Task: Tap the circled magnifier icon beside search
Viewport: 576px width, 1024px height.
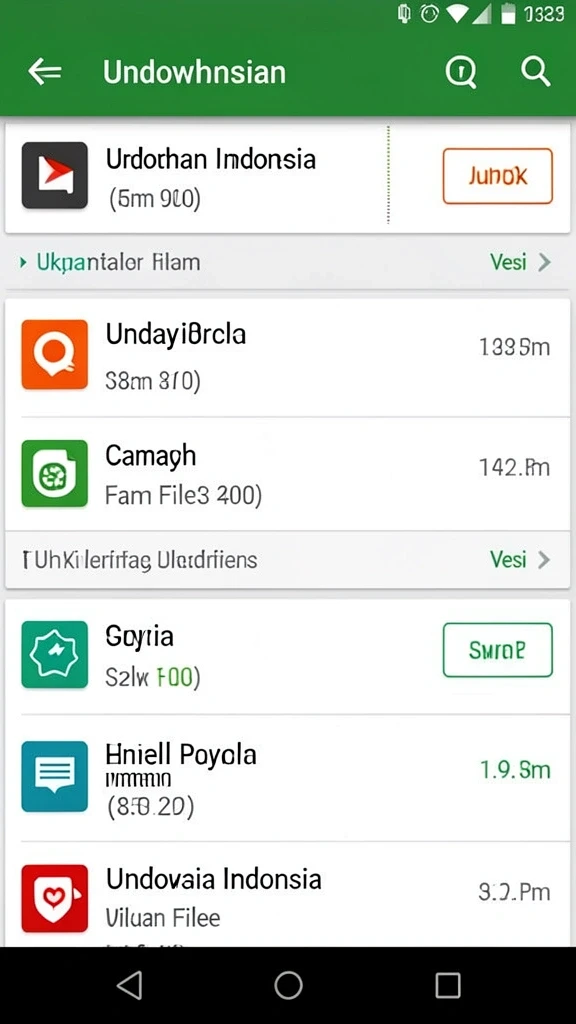Action: click(x=461, y=72)
